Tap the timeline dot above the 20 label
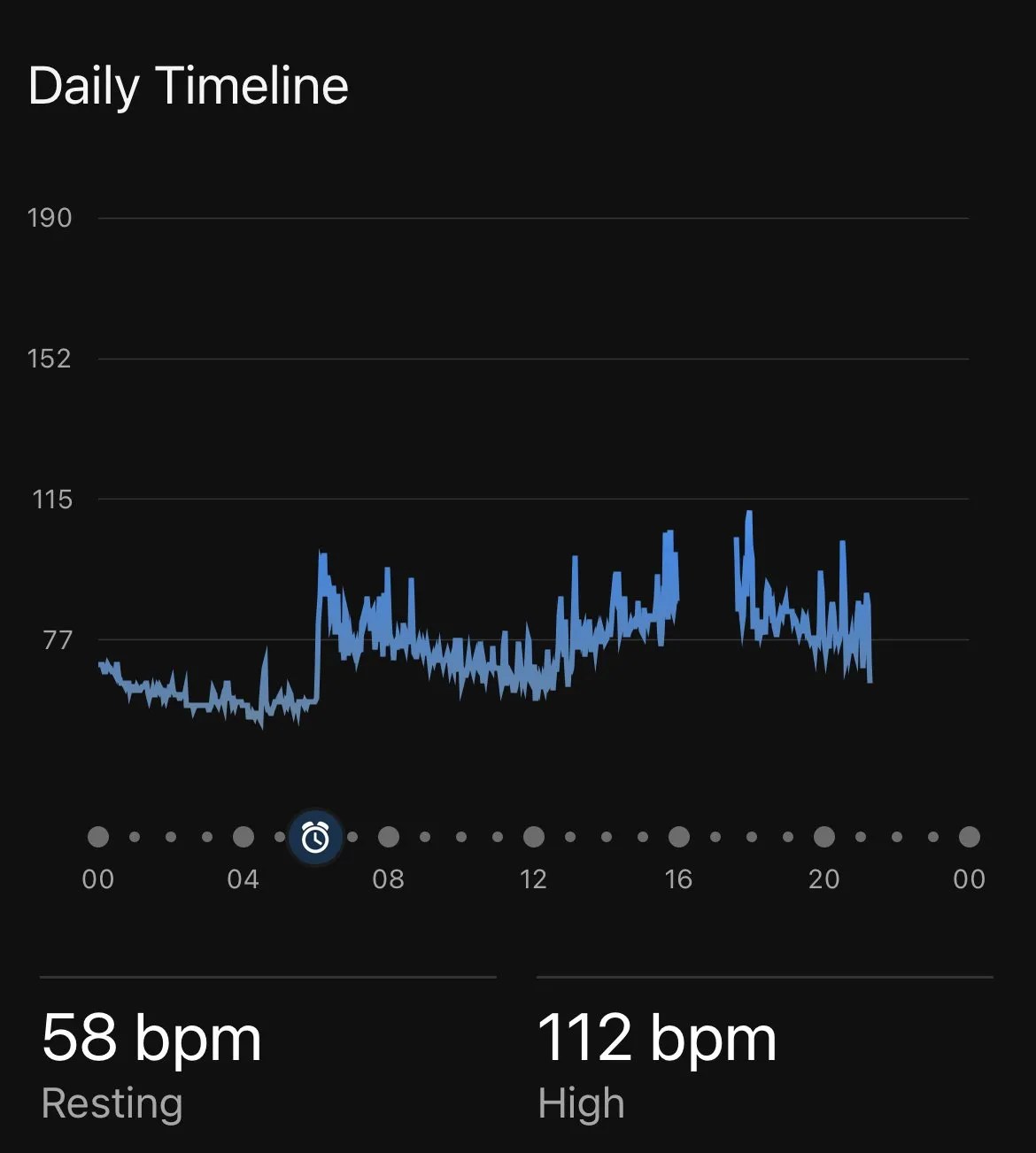Screen dimensions: 1036x1153 (823, 836)
